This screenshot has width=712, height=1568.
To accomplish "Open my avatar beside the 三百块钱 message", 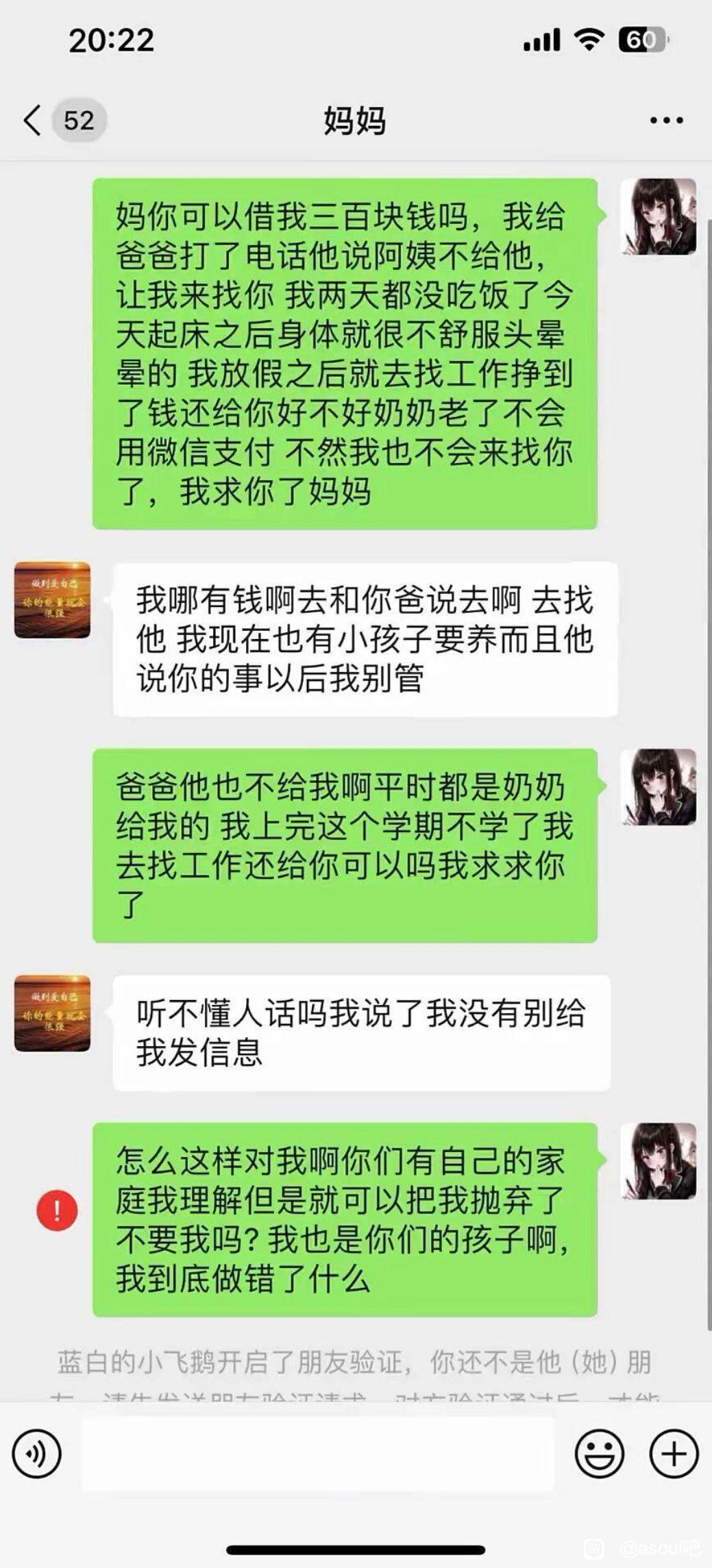I will click(658, 216).
